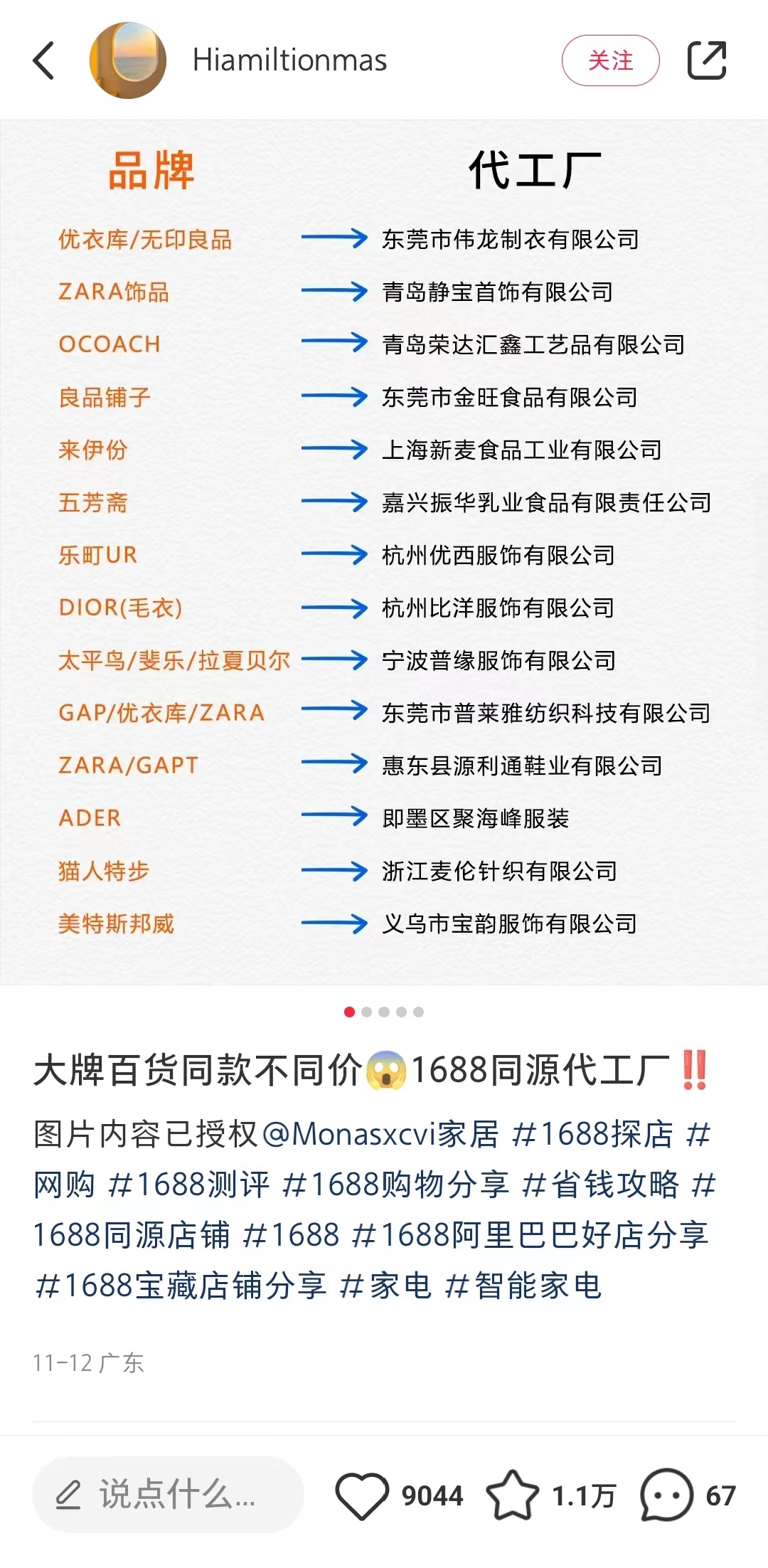Open the brand and factory list image

[384, 551]
